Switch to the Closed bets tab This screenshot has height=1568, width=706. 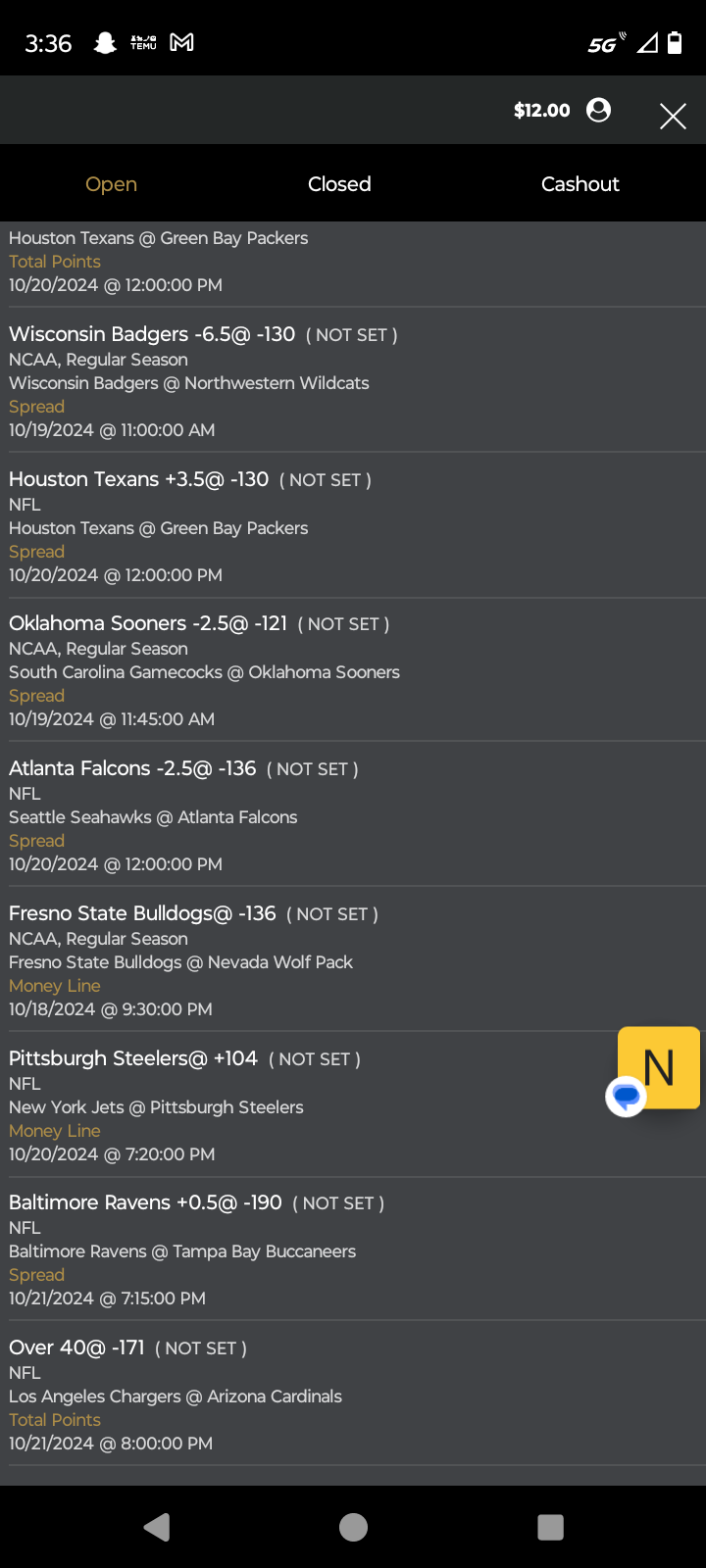click(x=339, y=184)
